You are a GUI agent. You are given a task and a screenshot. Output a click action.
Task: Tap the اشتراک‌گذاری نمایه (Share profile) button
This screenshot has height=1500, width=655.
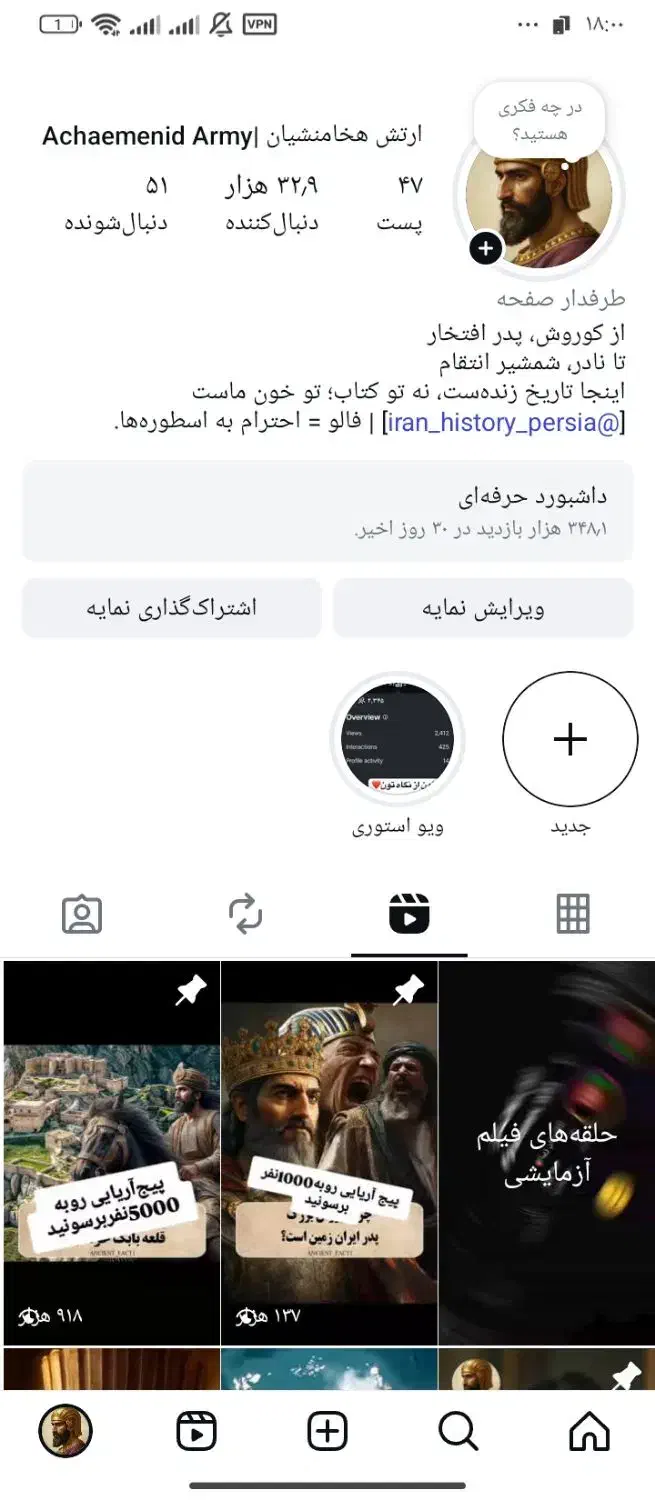(x=172, y=608)
